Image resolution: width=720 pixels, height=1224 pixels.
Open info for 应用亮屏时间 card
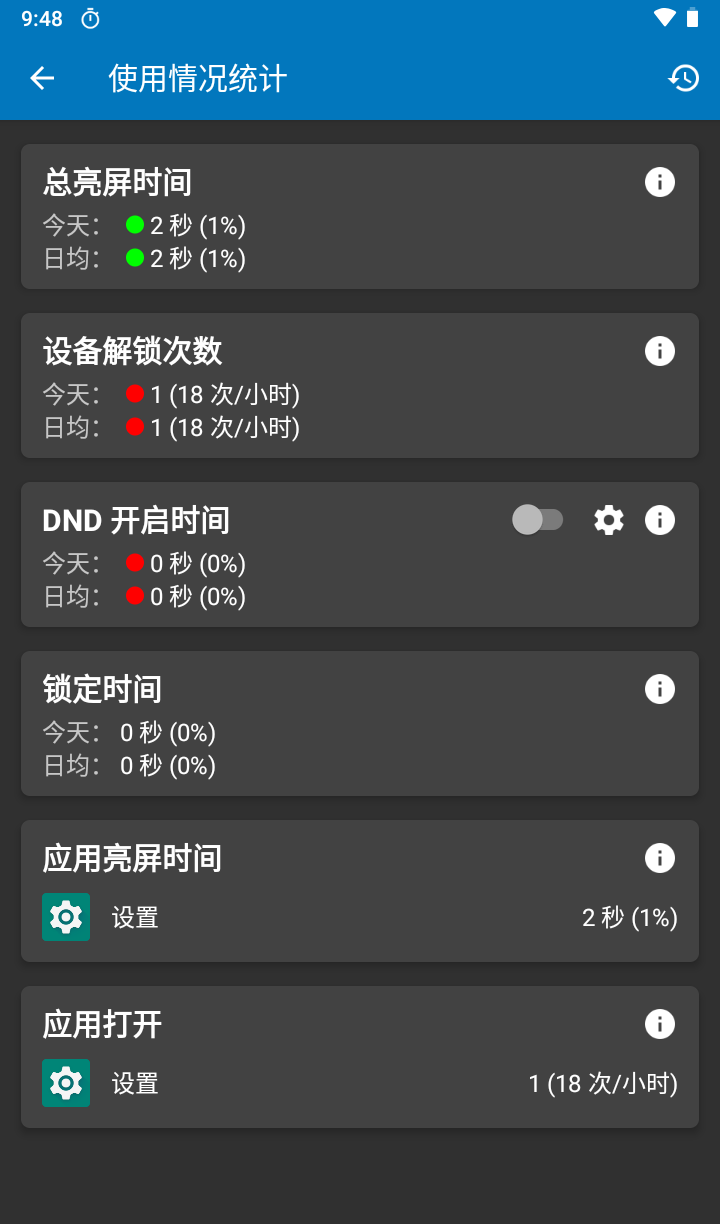[659, 858]
